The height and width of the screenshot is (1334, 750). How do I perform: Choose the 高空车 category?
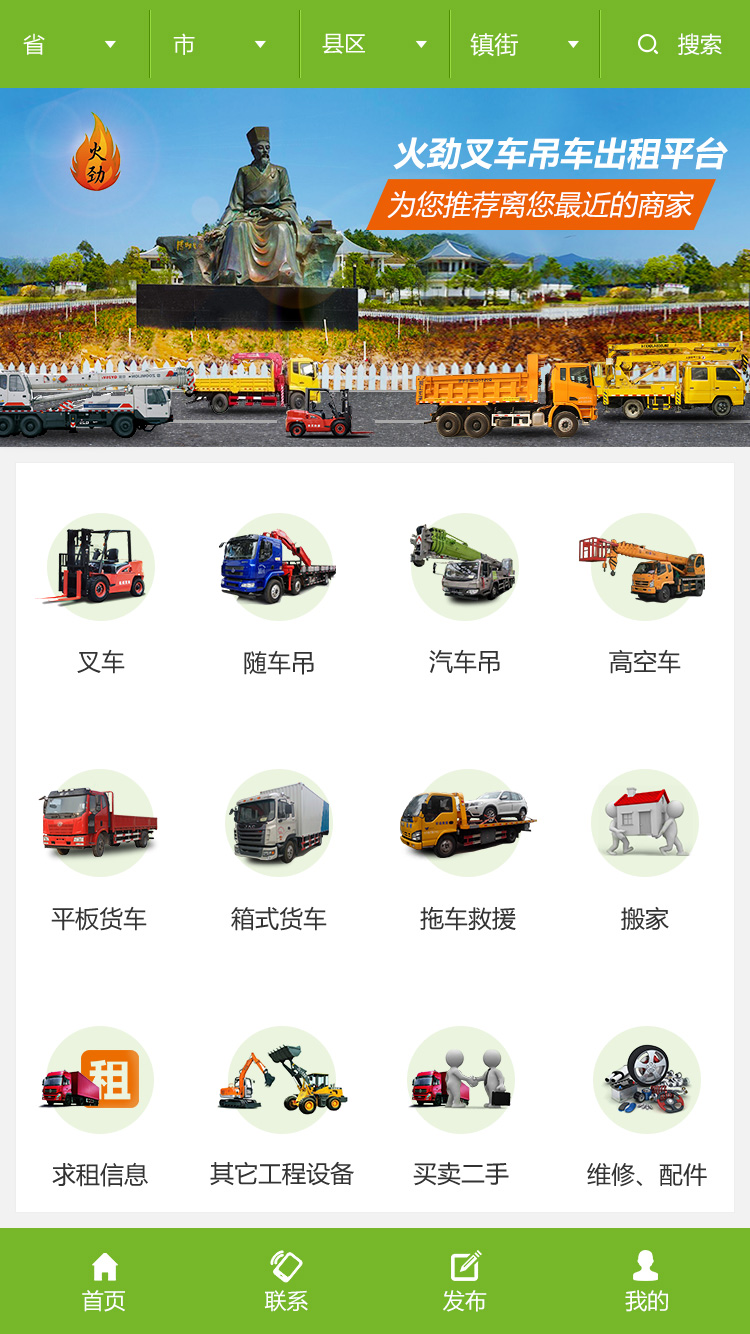[x=644, y=592]
